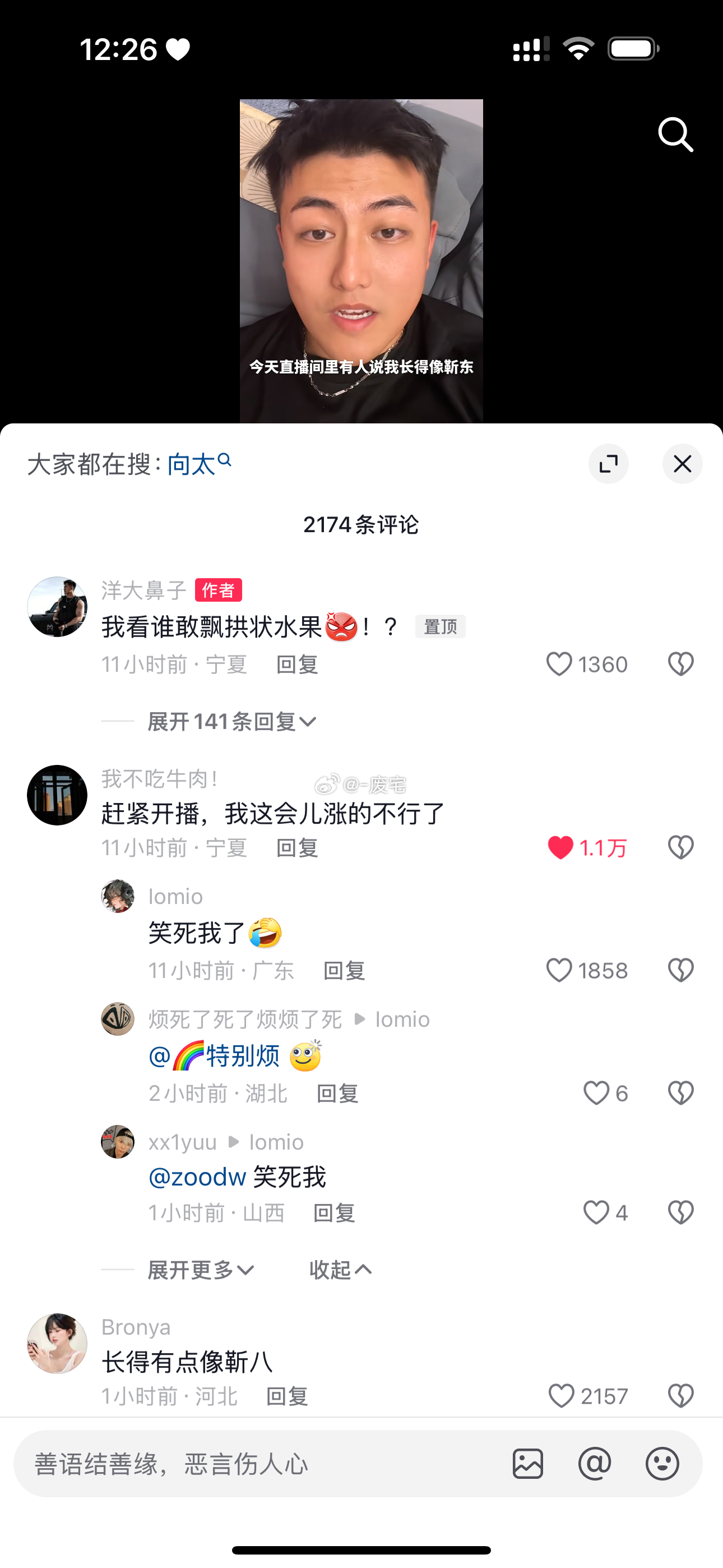Reply to xx1yuu's comment

(333, 1213)
